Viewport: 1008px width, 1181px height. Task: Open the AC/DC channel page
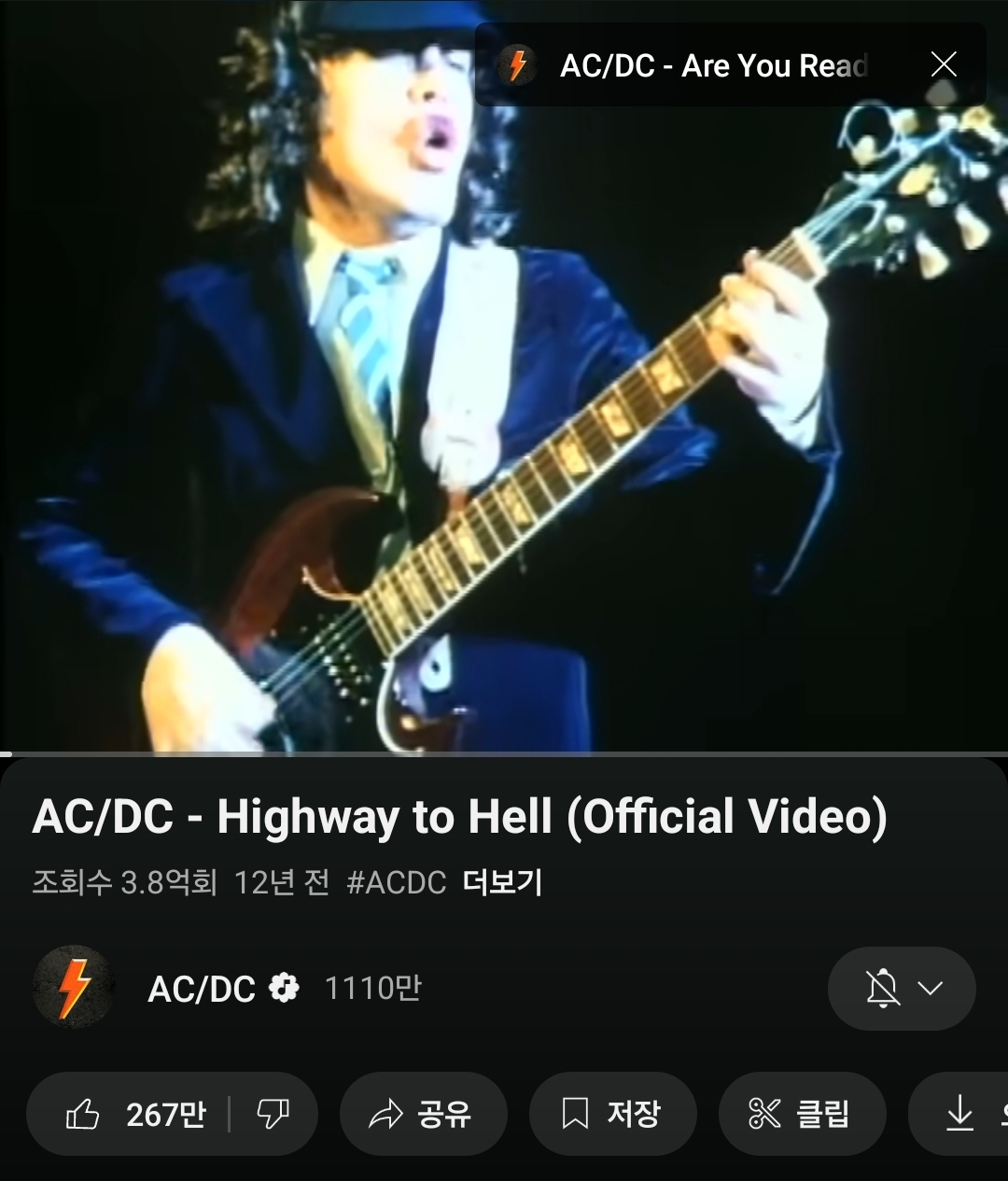tap(201, 989)
